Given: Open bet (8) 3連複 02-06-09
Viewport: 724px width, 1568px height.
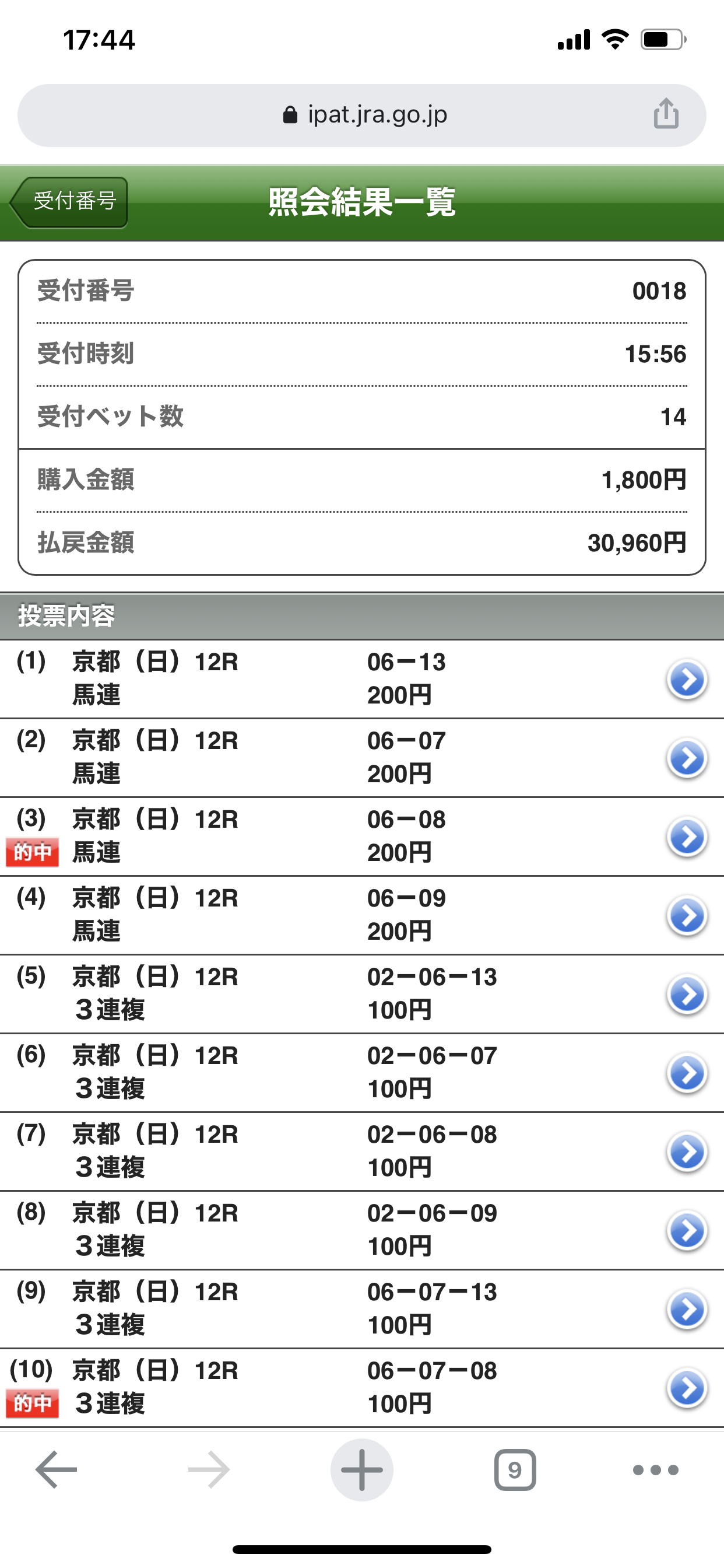Looking at the screenshot, I should tap(687, 1231).
